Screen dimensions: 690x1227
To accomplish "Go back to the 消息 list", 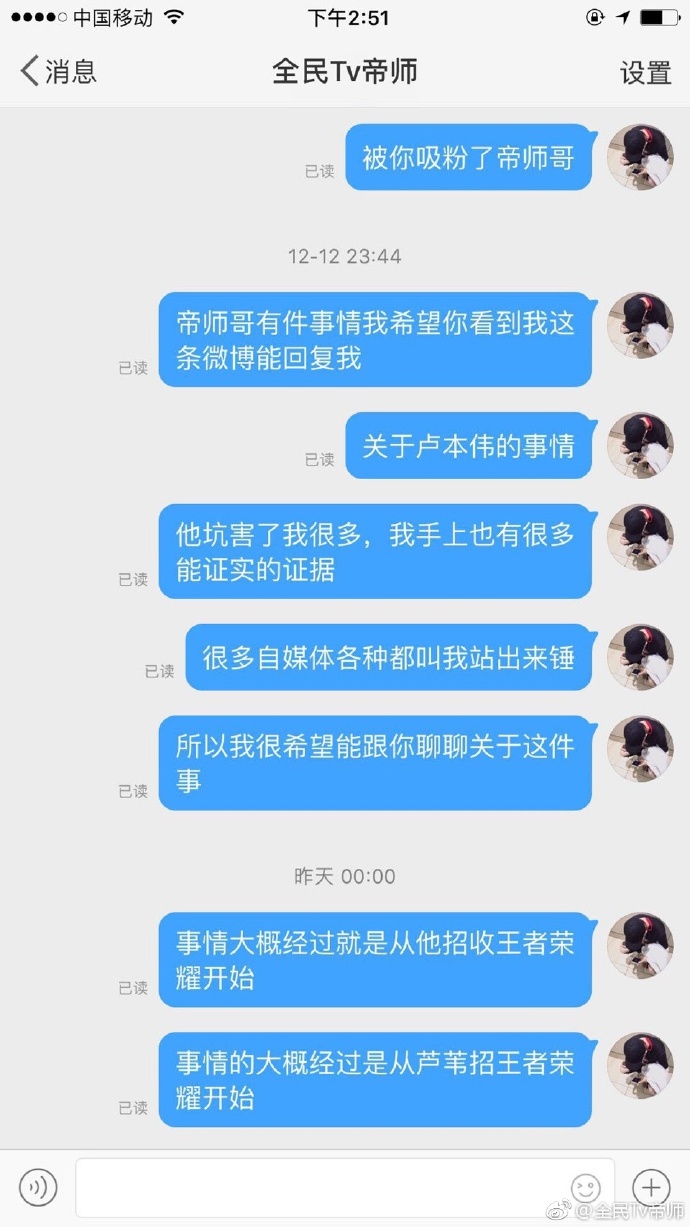I will click(x=58, y=72).
